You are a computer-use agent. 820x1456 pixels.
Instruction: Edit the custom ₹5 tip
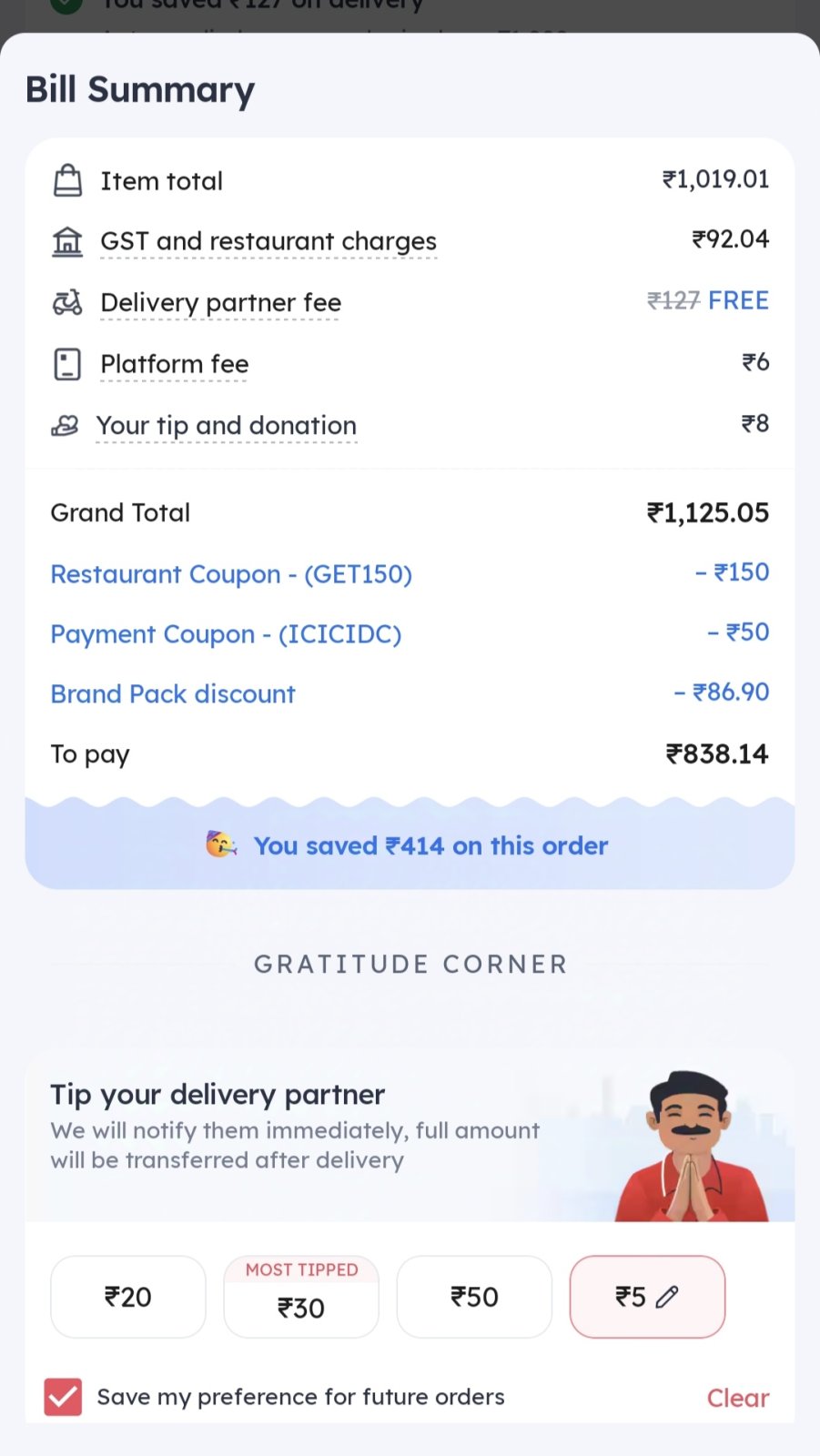point(647,1297)
